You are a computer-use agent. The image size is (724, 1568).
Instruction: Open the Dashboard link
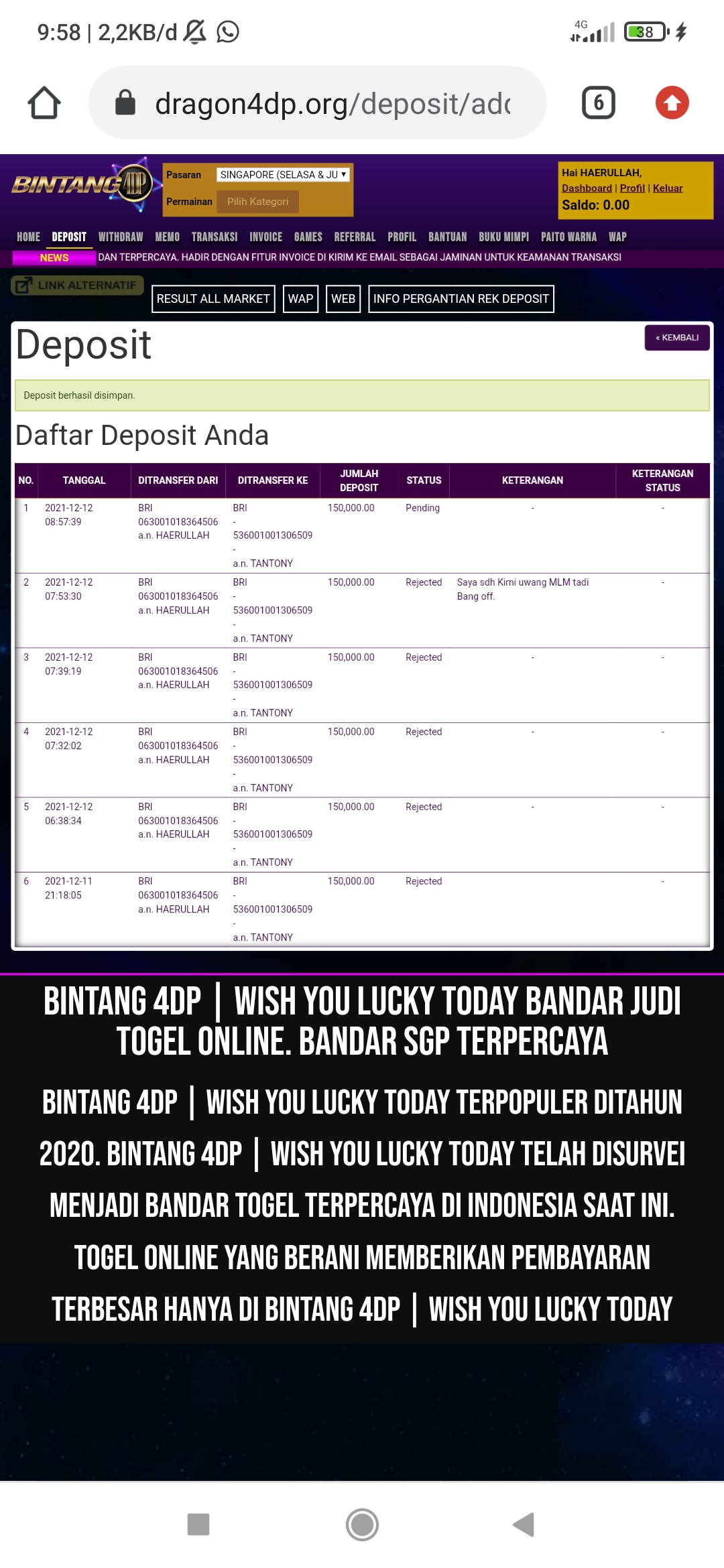click(587, 188)
